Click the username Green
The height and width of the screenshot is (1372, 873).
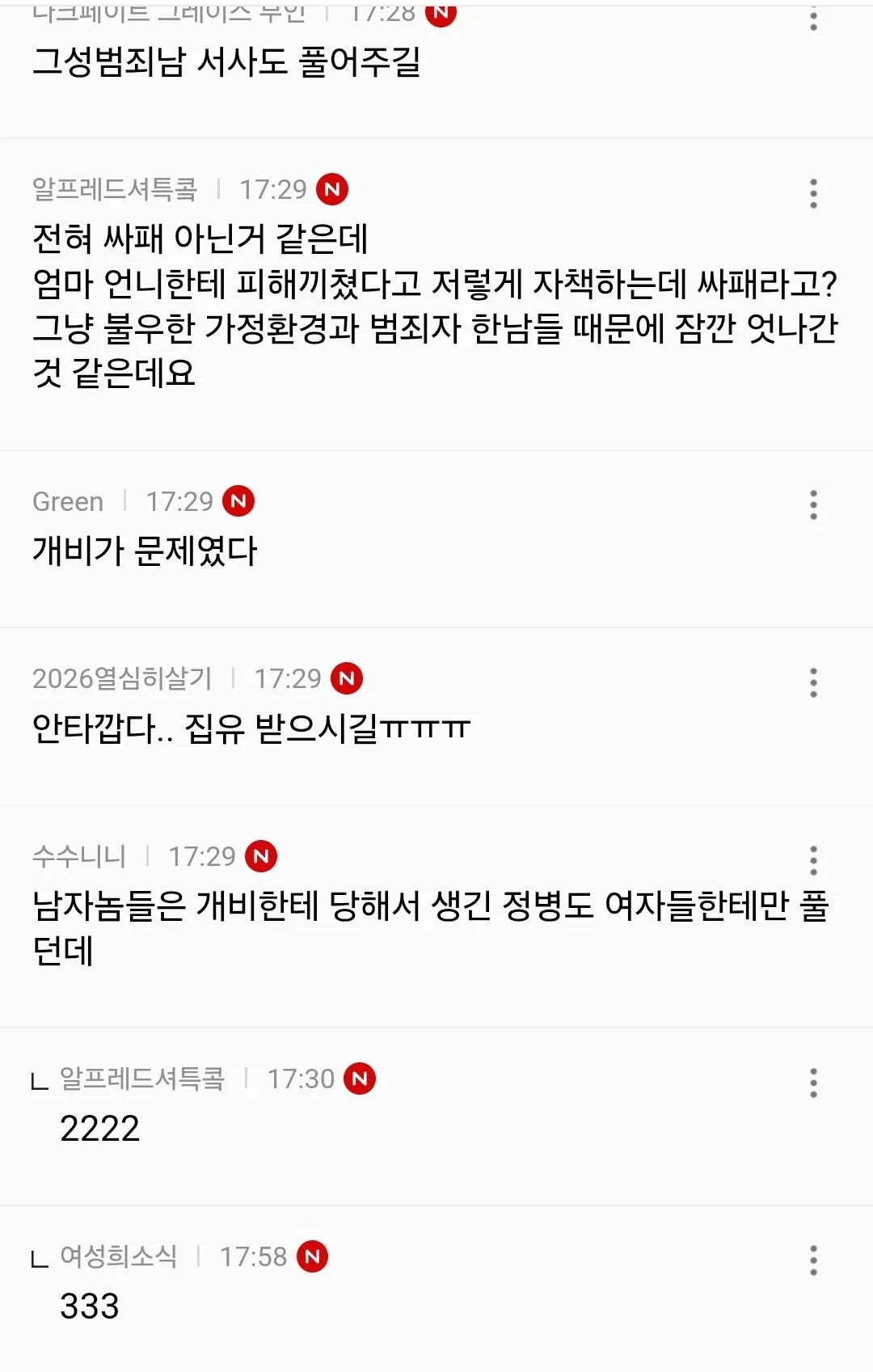point(67,501)
